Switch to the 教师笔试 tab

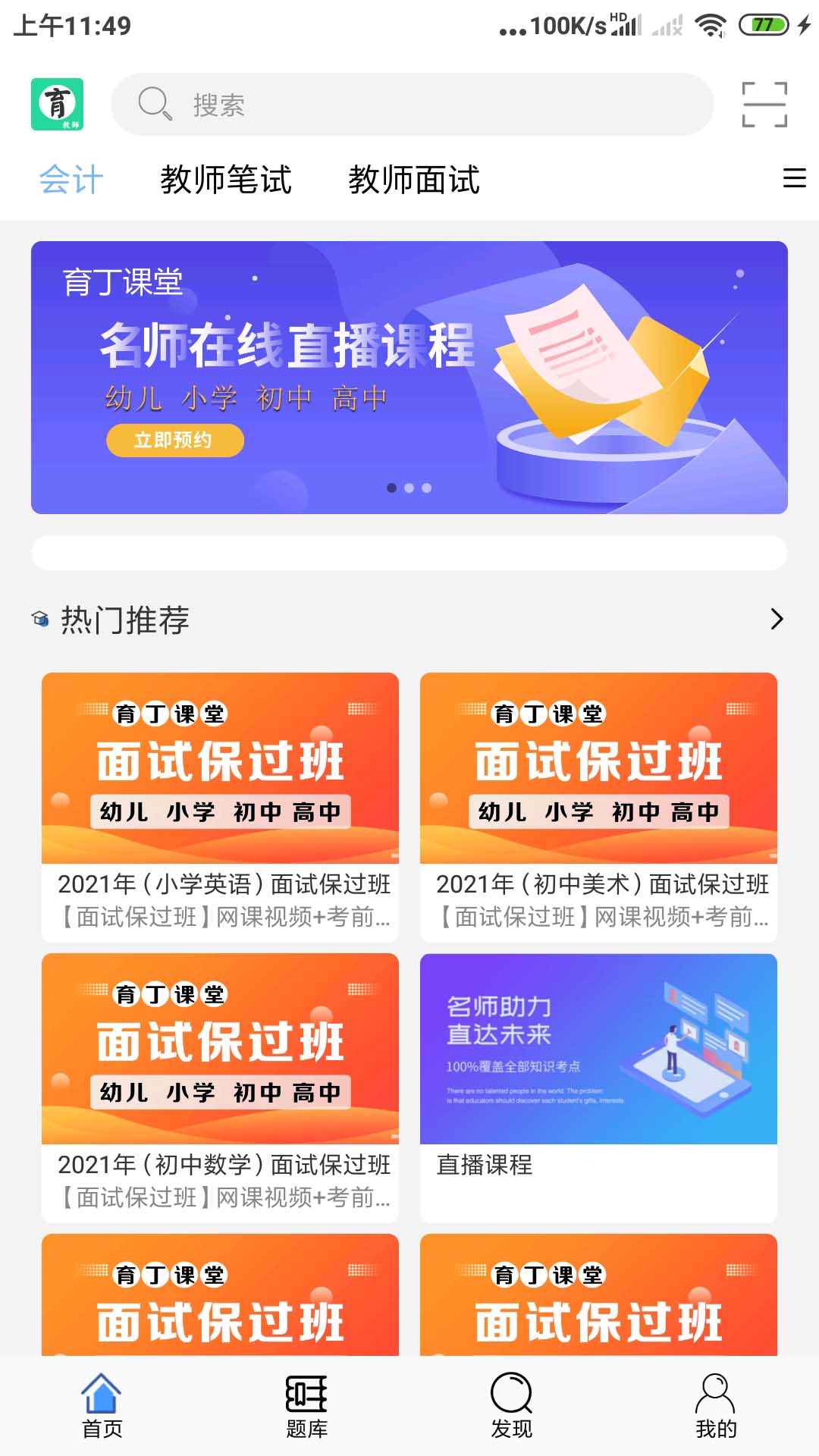tap(226, 179)
